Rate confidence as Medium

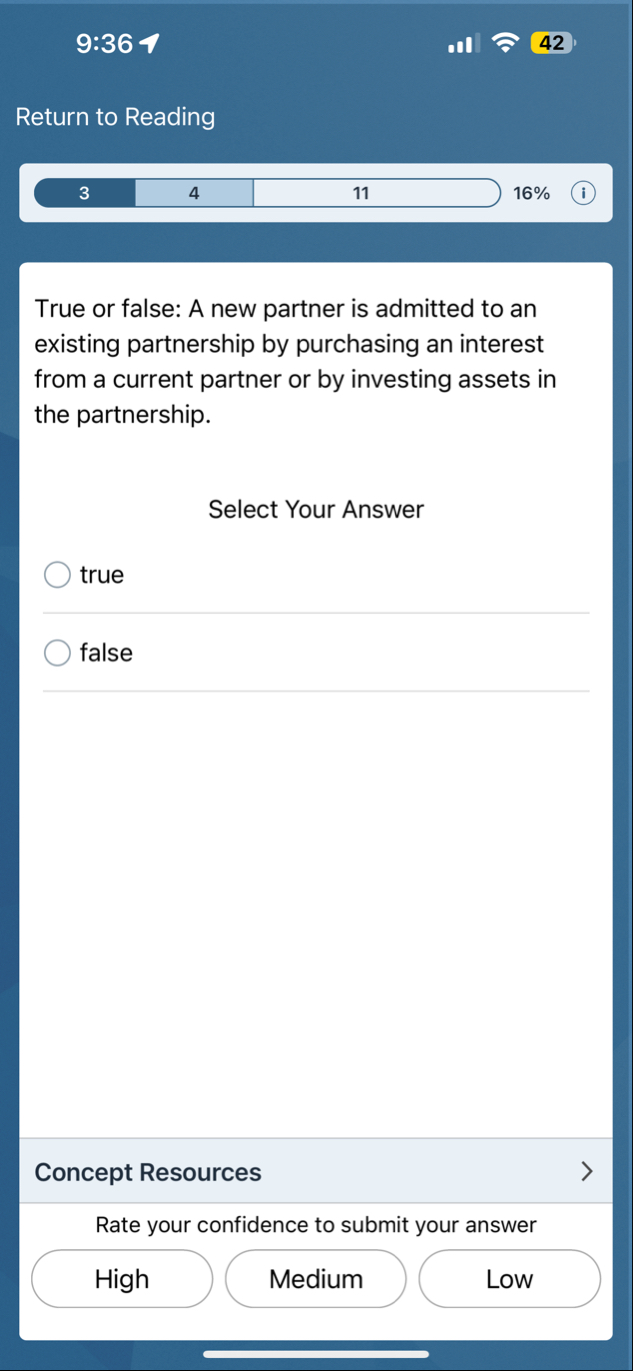(316, 1278)
